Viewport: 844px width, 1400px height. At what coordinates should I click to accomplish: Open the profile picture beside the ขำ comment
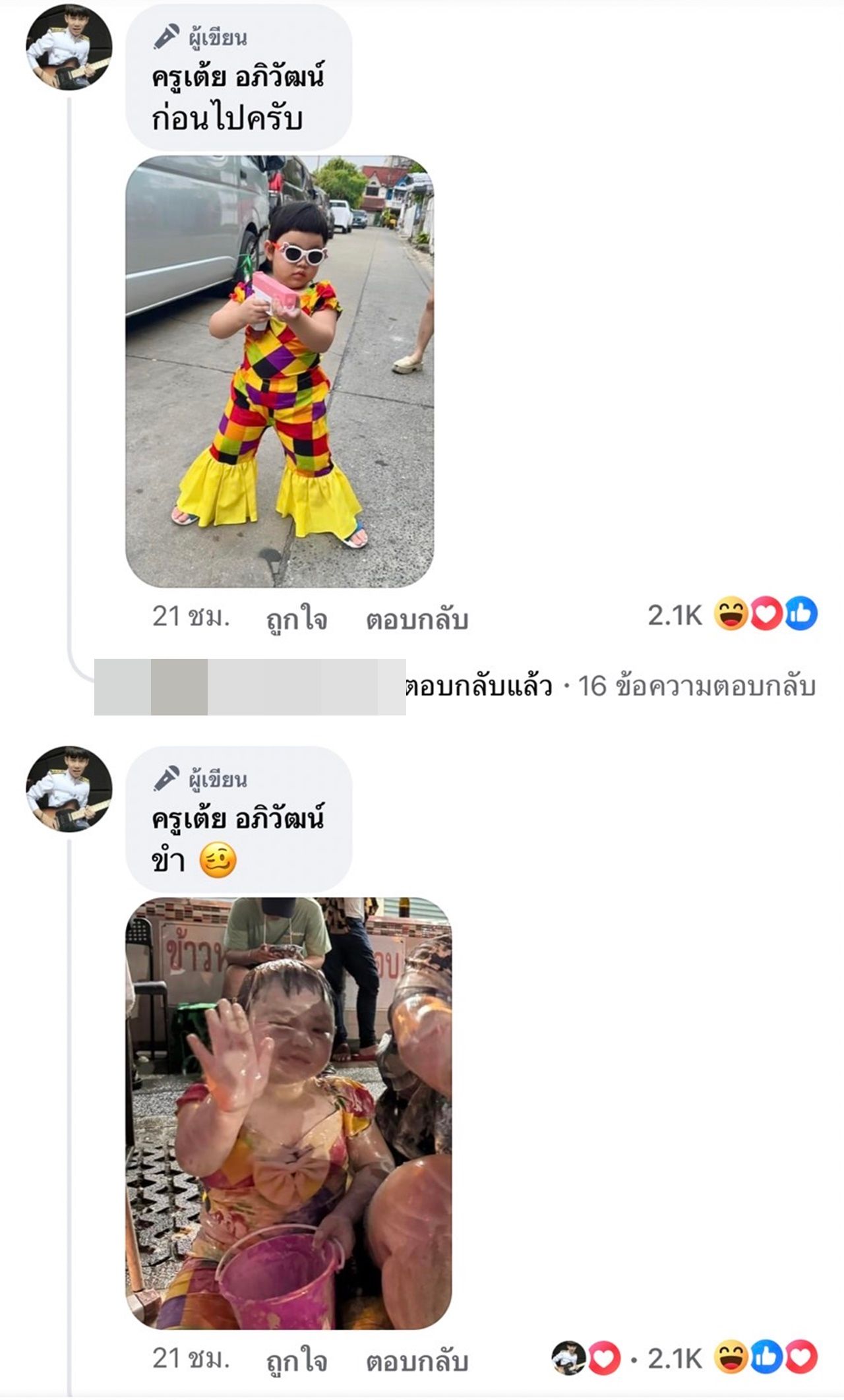click(69, 789)
